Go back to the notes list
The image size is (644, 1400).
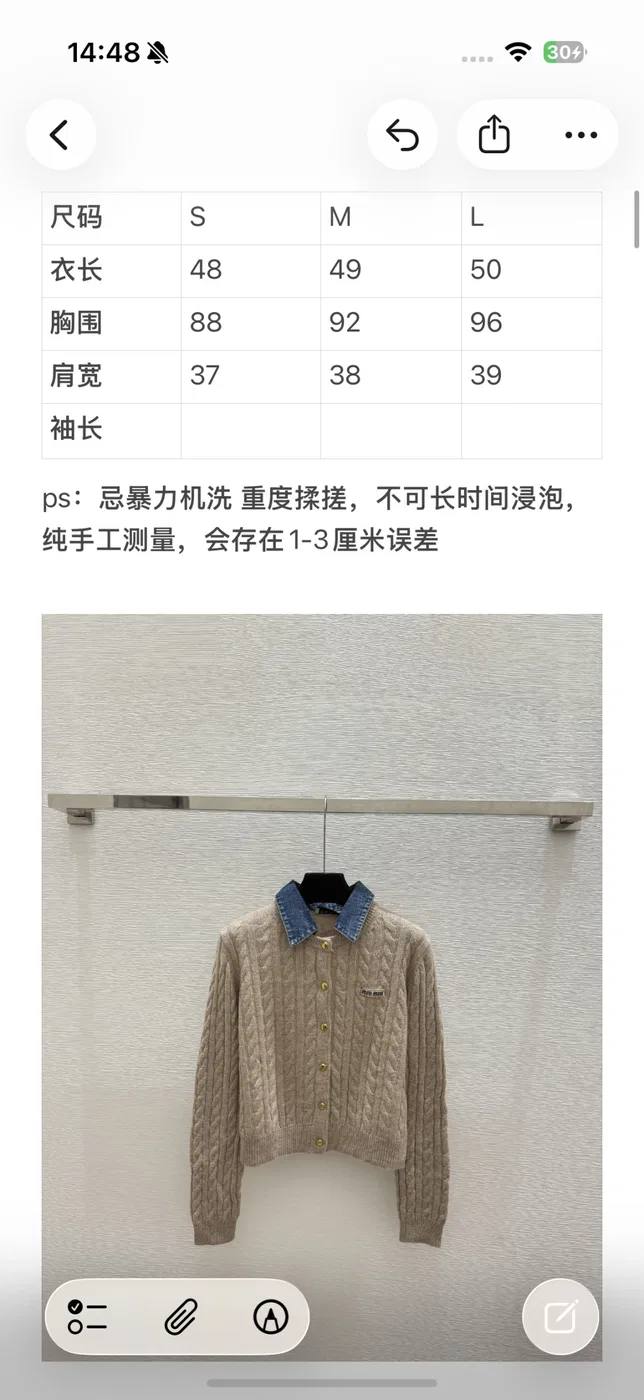pos(60,135)
